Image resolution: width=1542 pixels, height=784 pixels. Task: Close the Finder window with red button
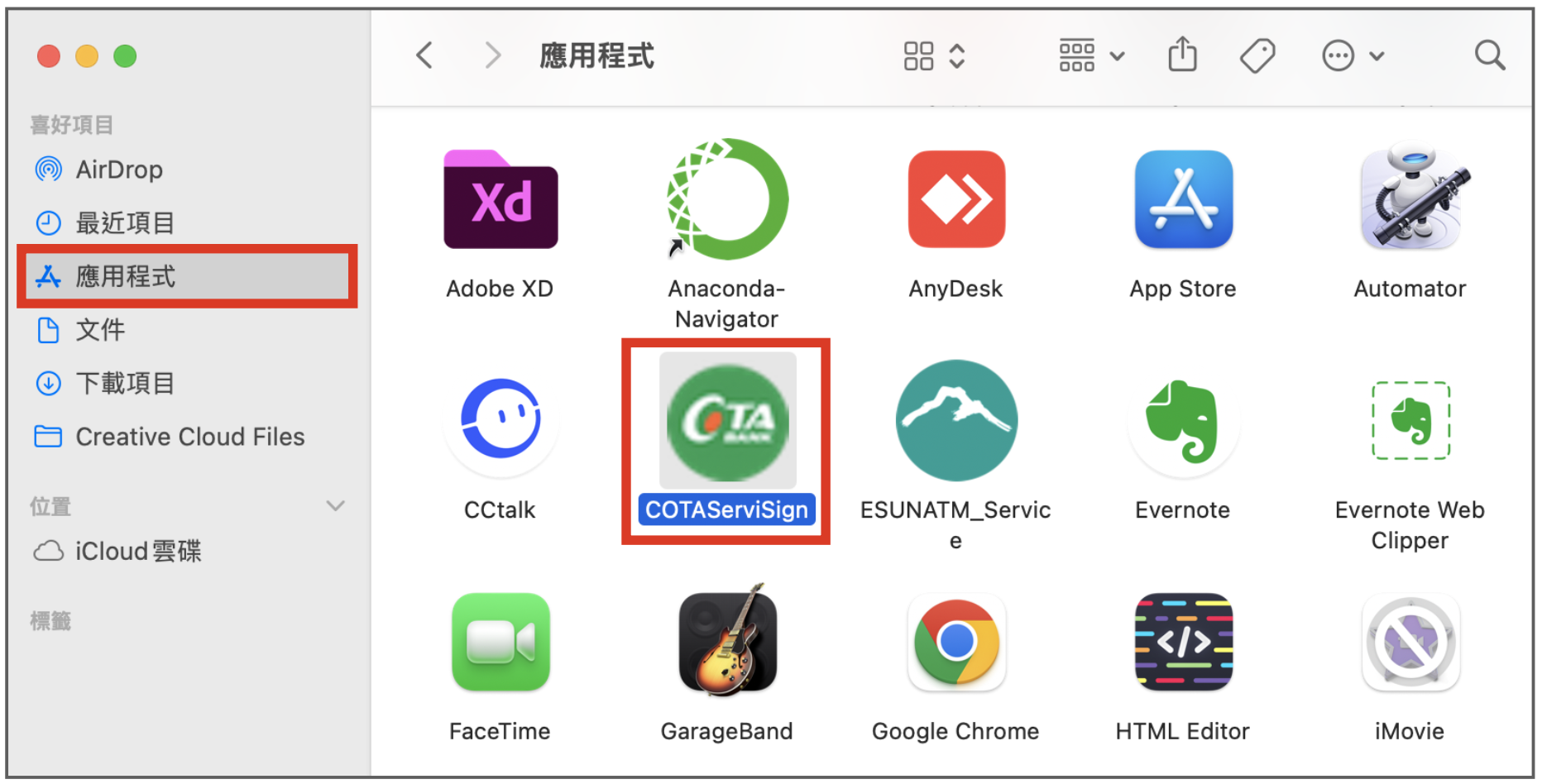coord(49,56)
